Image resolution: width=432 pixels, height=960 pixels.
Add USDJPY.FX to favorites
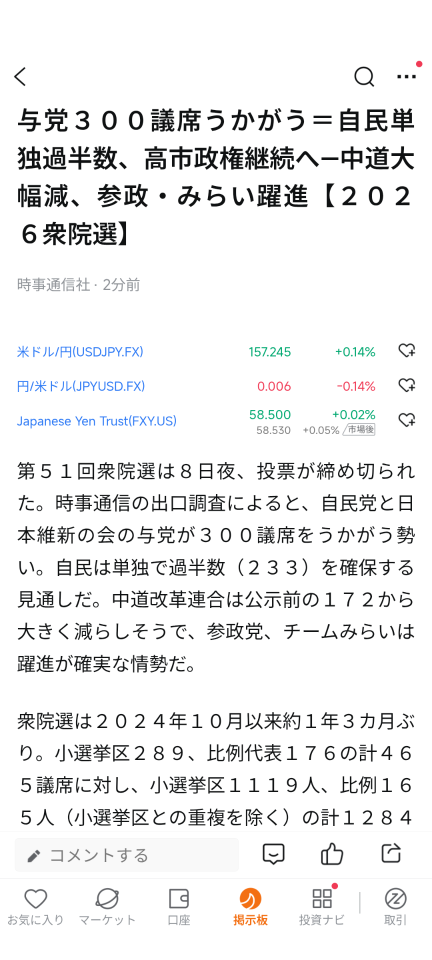(x=407, y=351)
